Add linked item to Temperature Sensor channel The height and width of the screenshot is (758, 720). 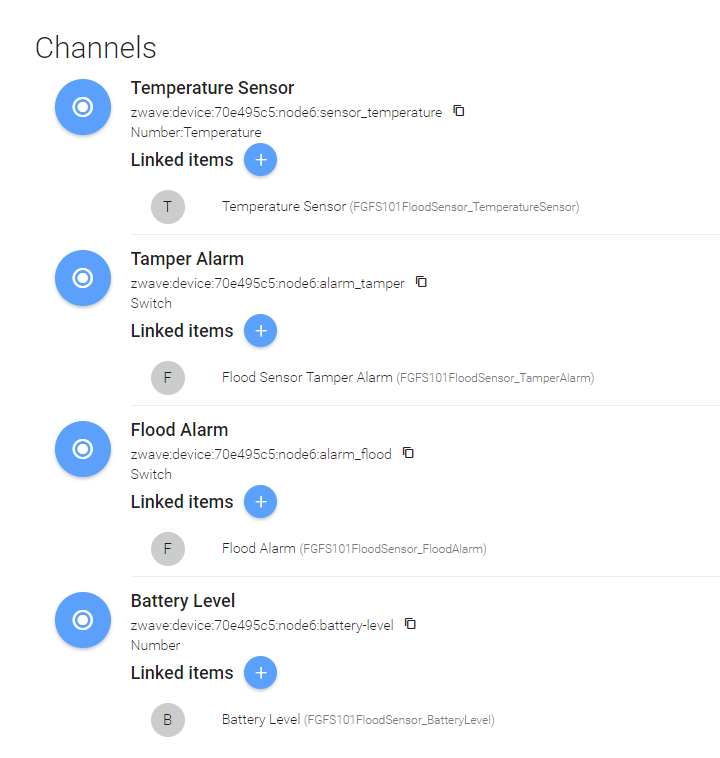[x=260, y=160]
